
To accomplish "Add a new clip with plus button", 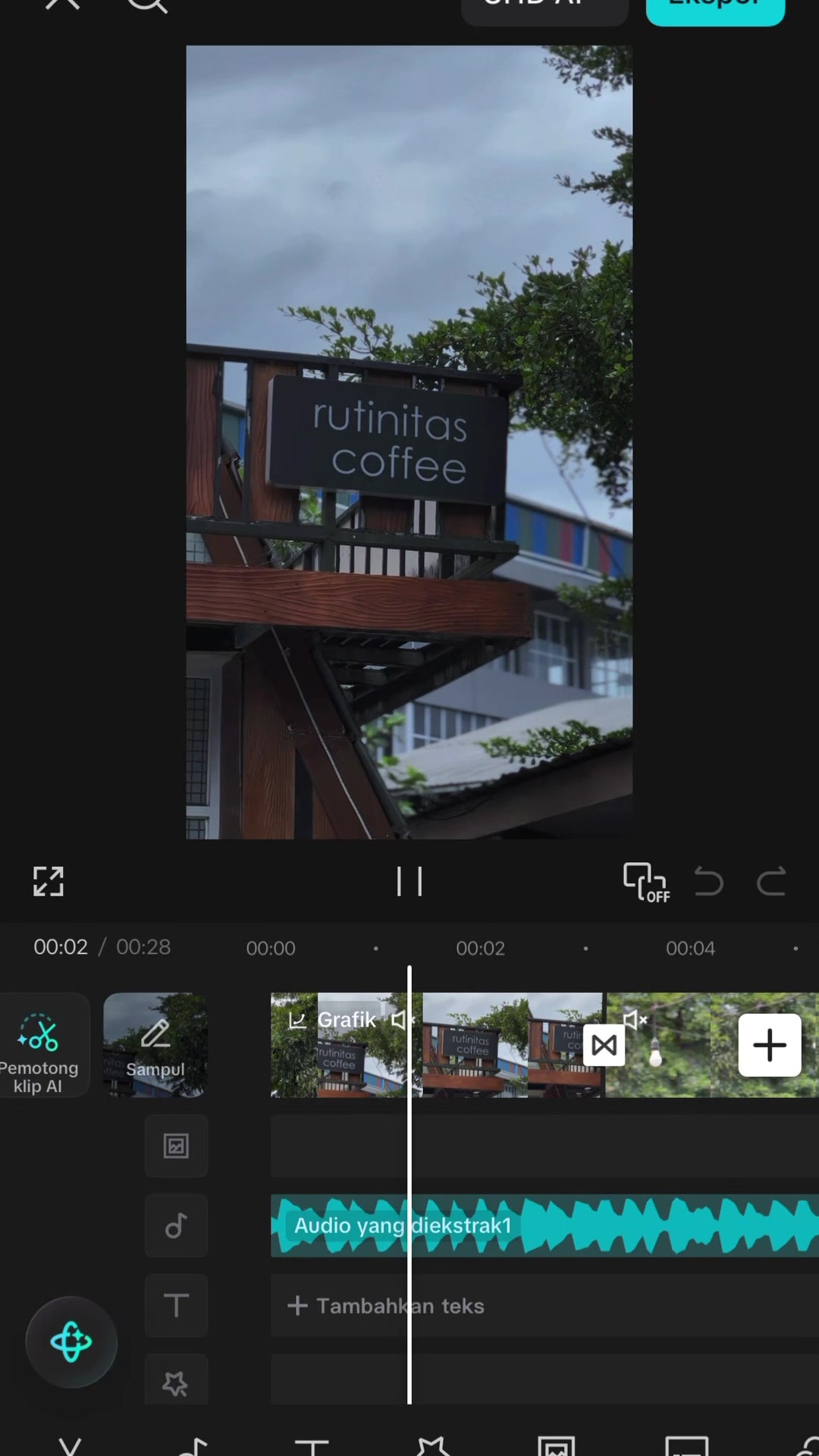I will 770,1045.
